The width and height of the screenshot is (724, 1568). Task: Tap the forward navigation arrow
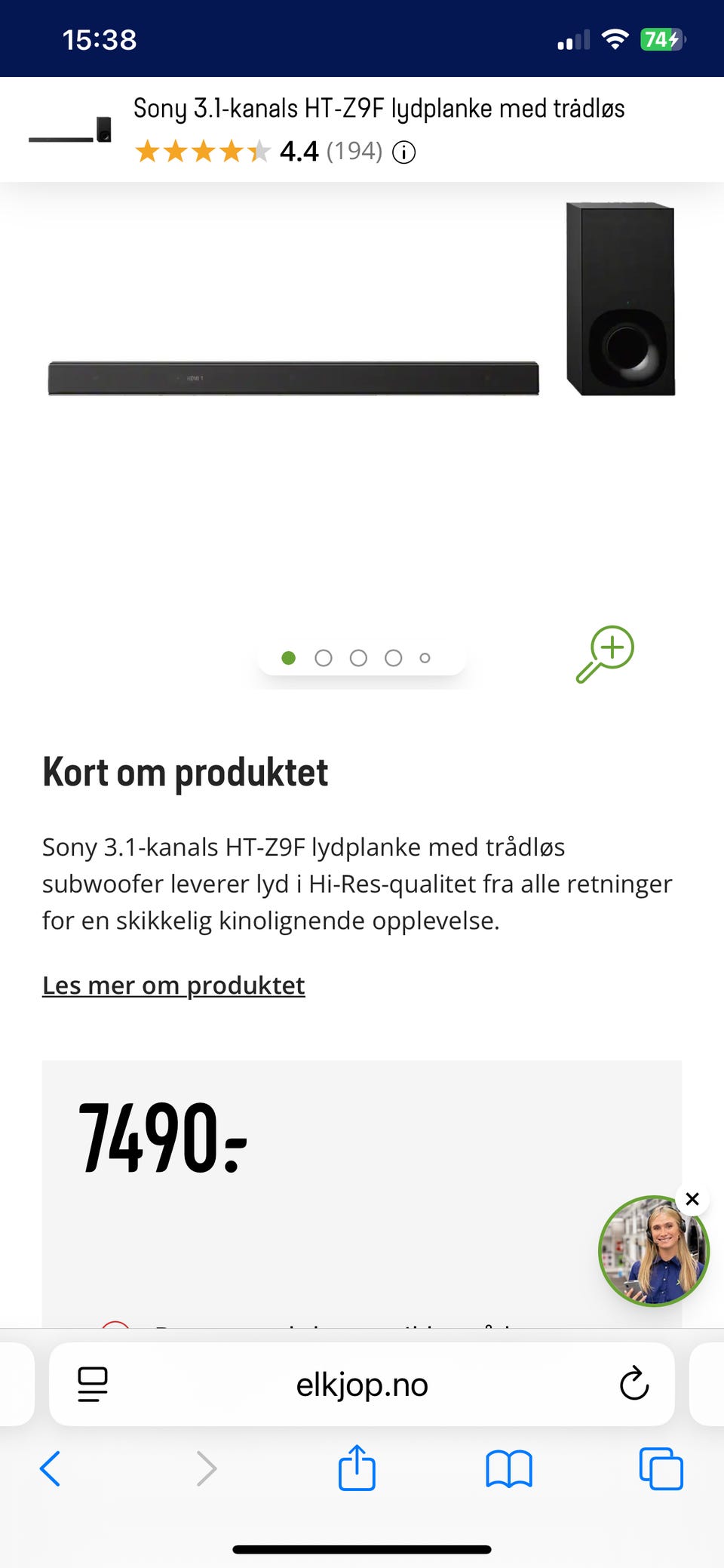point(206,1468)
